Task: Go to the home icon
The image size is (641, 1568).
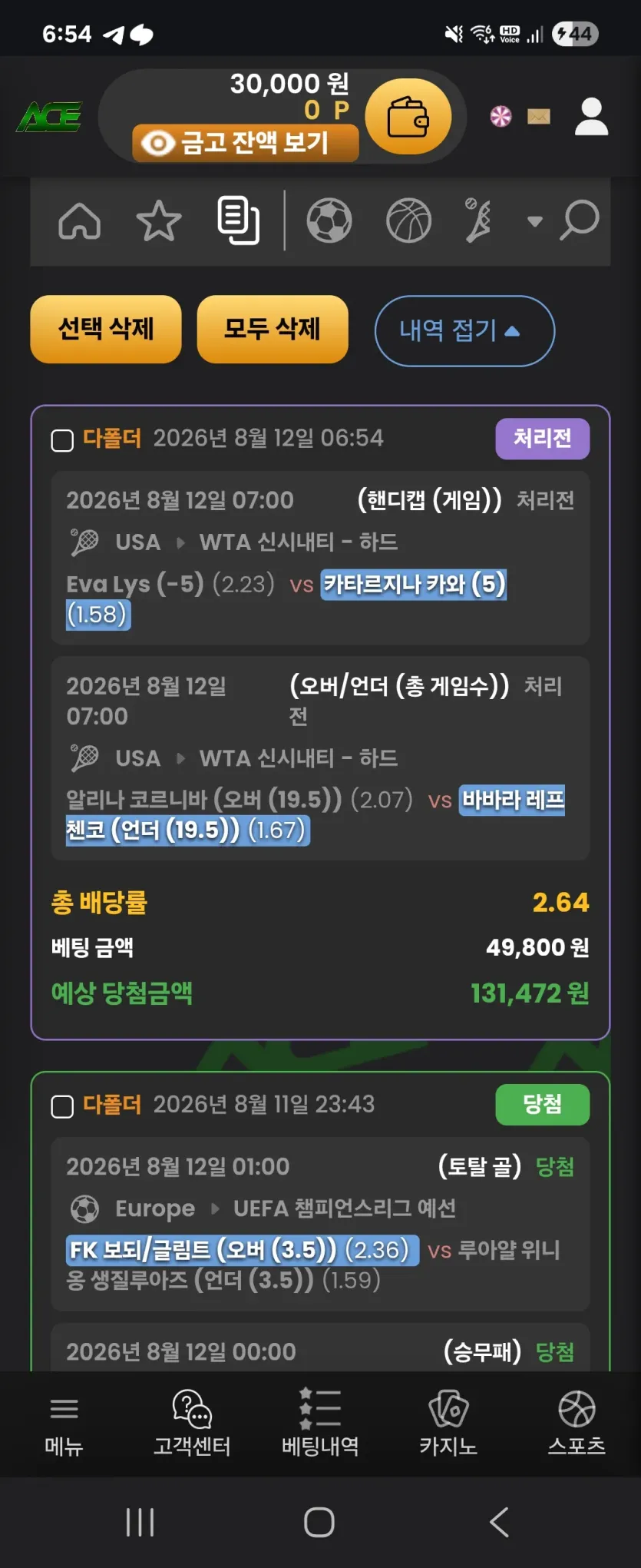Action: (80, 221)
